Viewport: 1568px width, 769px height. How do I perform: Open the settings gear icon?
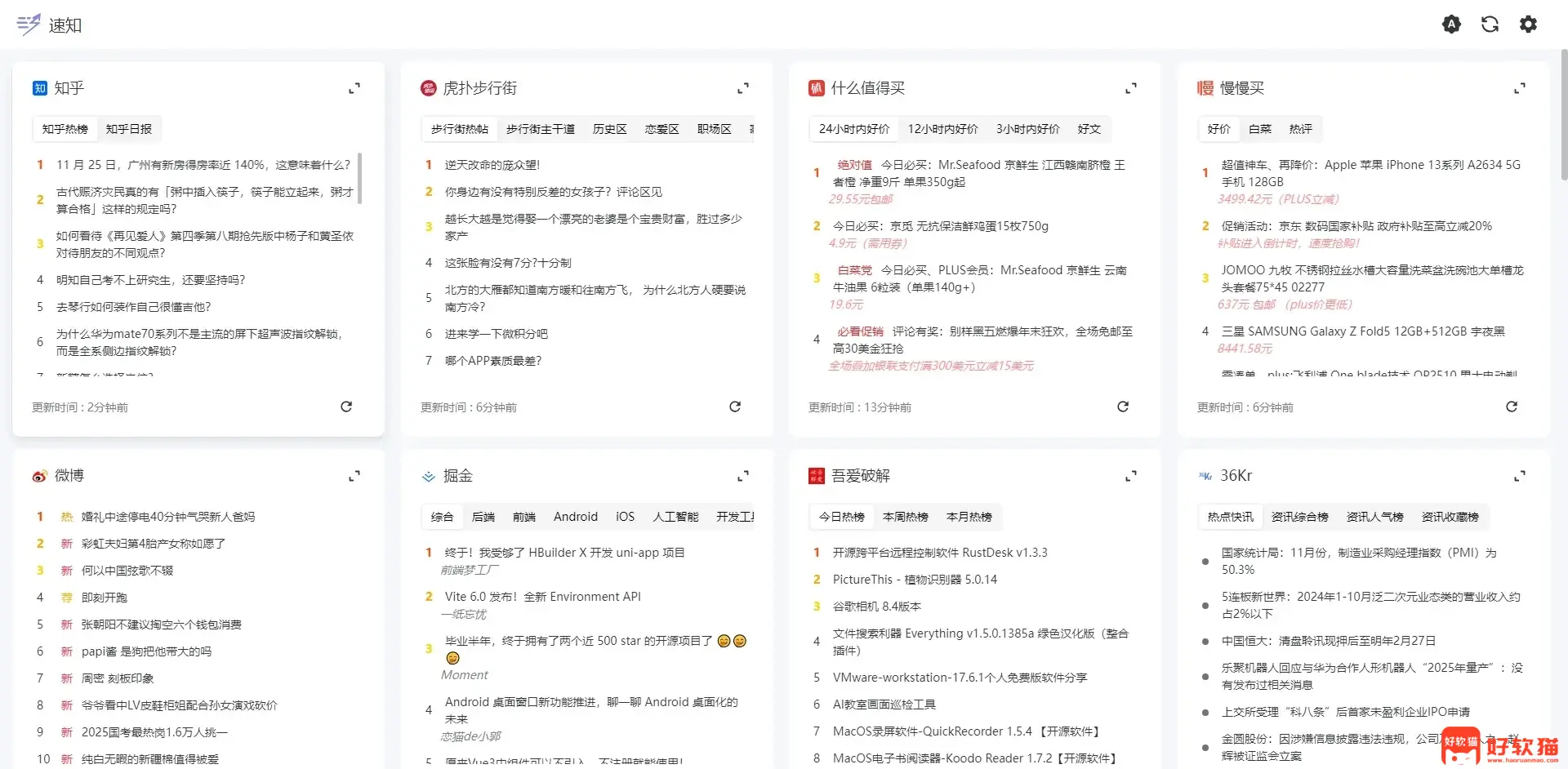(1528, 24)
